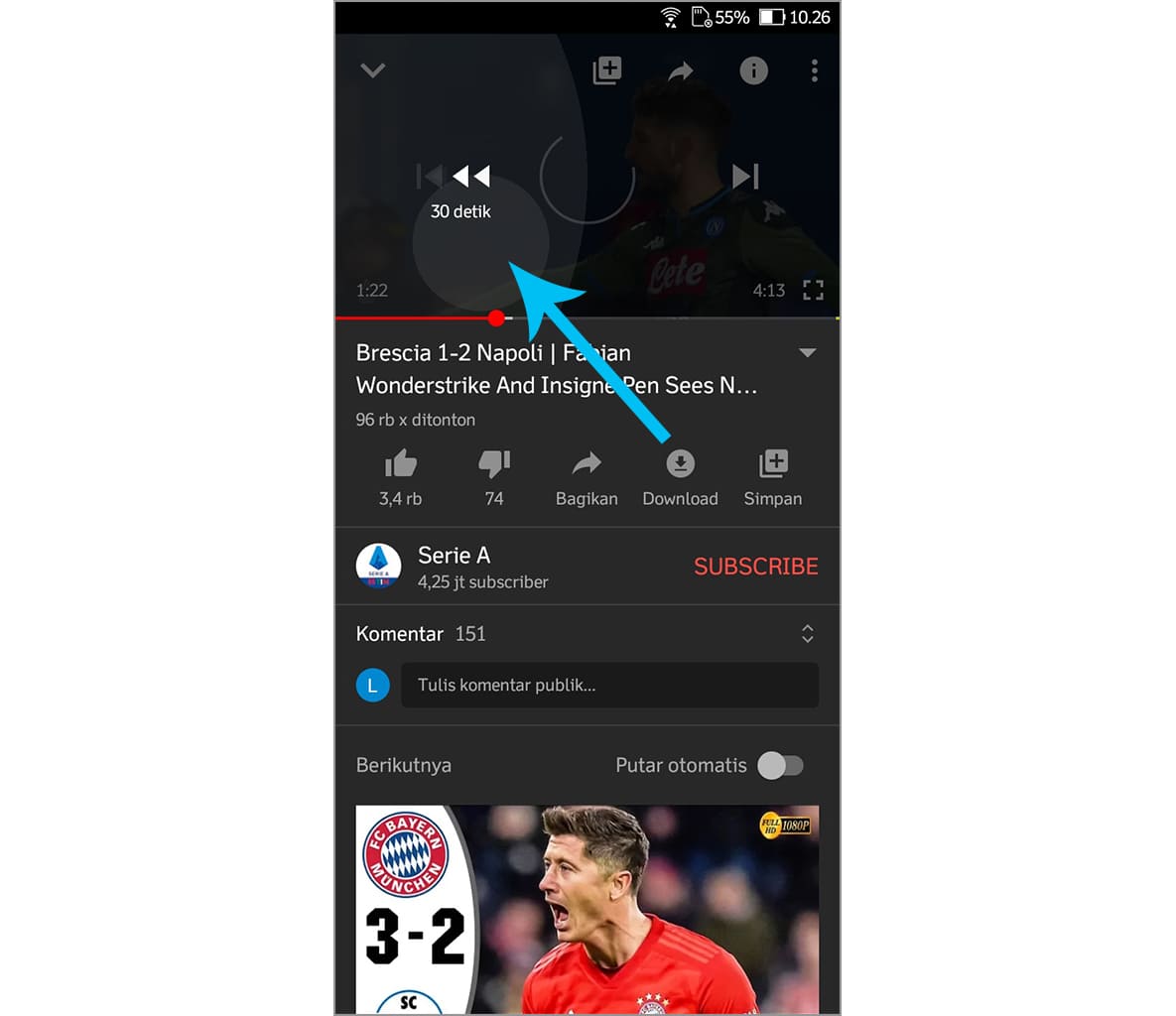The image size is (1176, 1016).
Task: Download this video for offline viewing
Action: click(680, 476)
